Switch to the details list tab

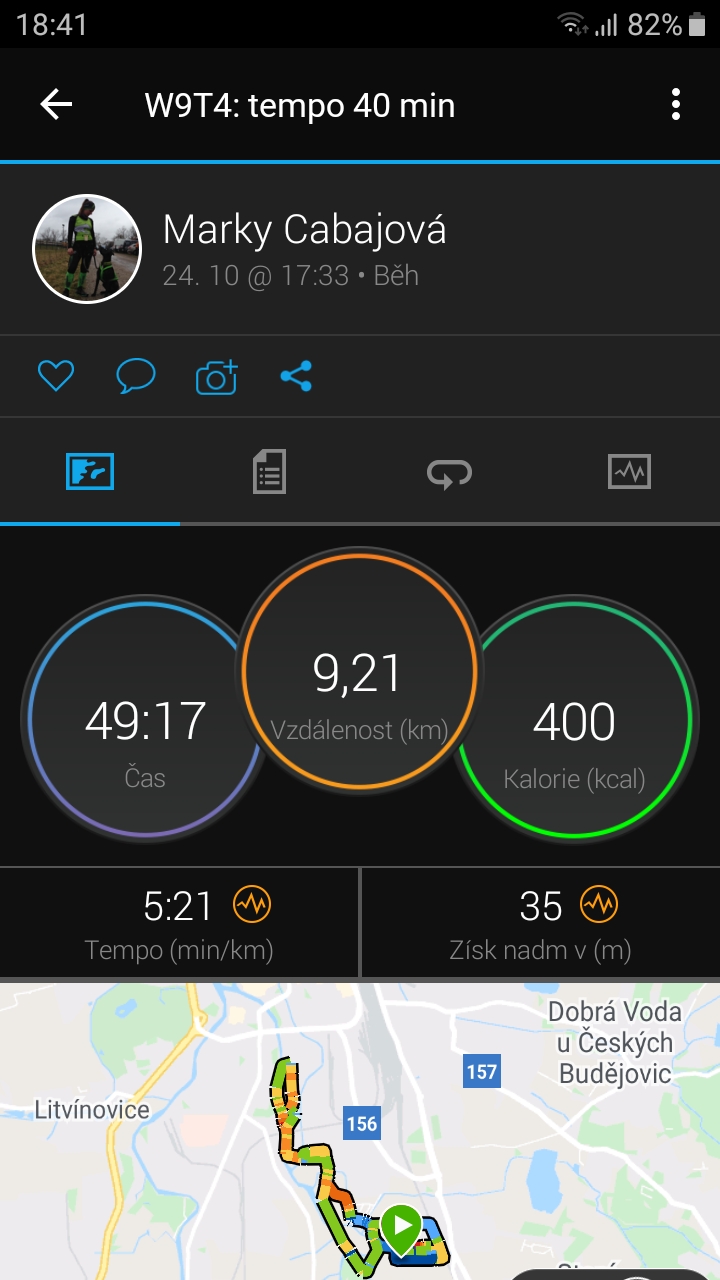point(269,471)
